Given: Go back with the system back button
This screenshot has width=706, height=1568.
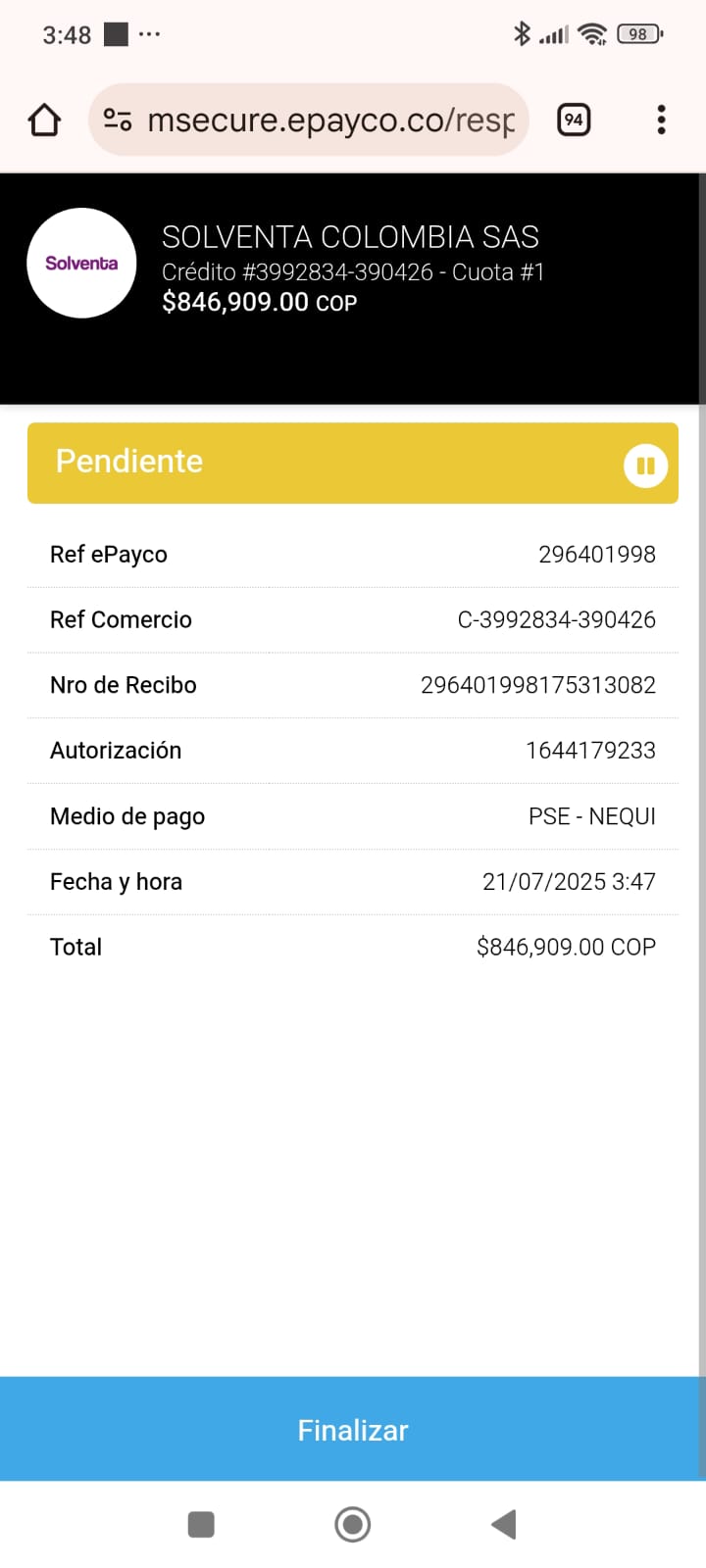Looking at the screenshot, I should click(504, 1524).
